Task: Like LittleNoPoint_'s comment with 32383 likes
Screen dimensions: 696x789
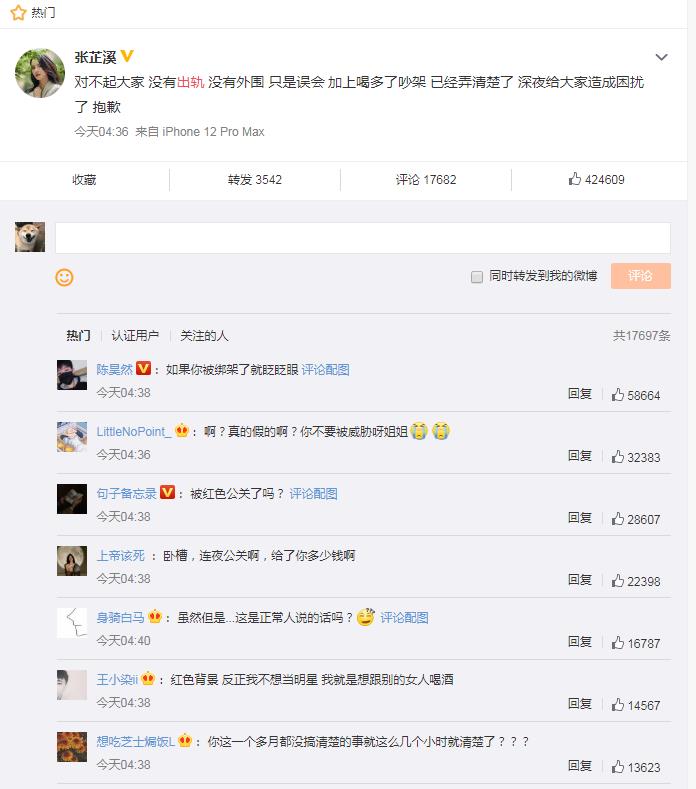Action: click(x=636, y=456)
